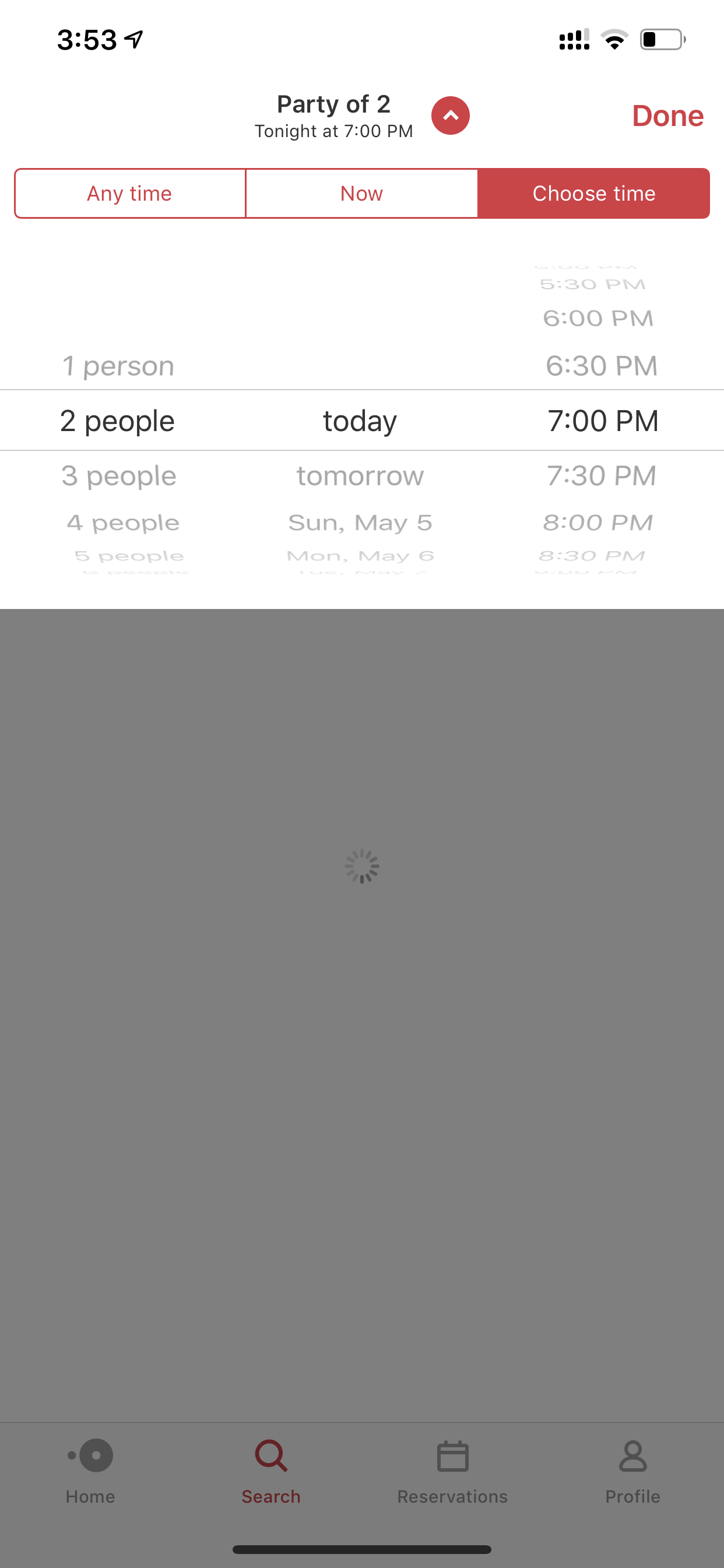
Task: Switch to the Now option
Action: [361, 194]
